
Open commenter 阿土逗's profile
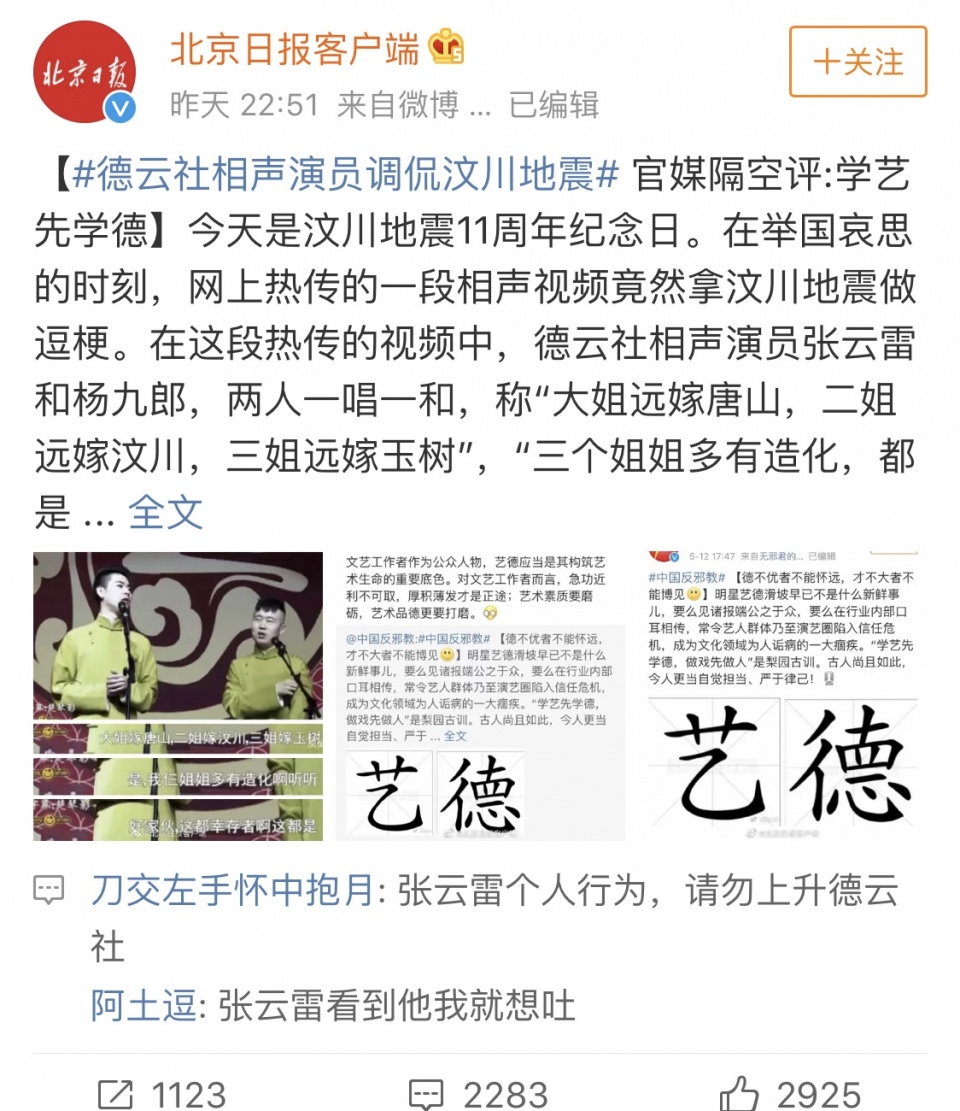pyautogui.click(x=144, y=1005)
